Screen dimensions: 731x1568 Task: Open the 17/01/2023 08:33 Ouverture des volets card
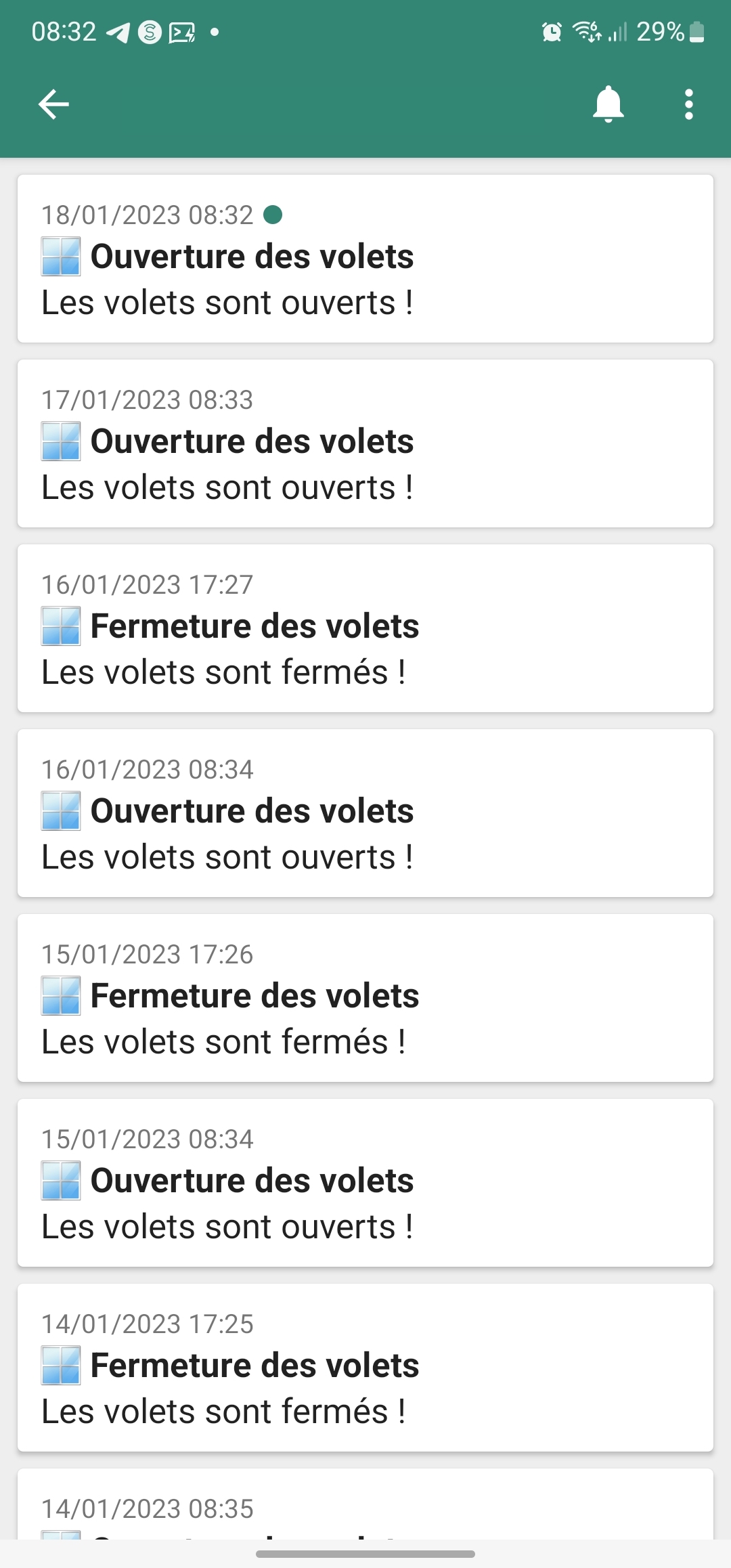tap(365, 443)
